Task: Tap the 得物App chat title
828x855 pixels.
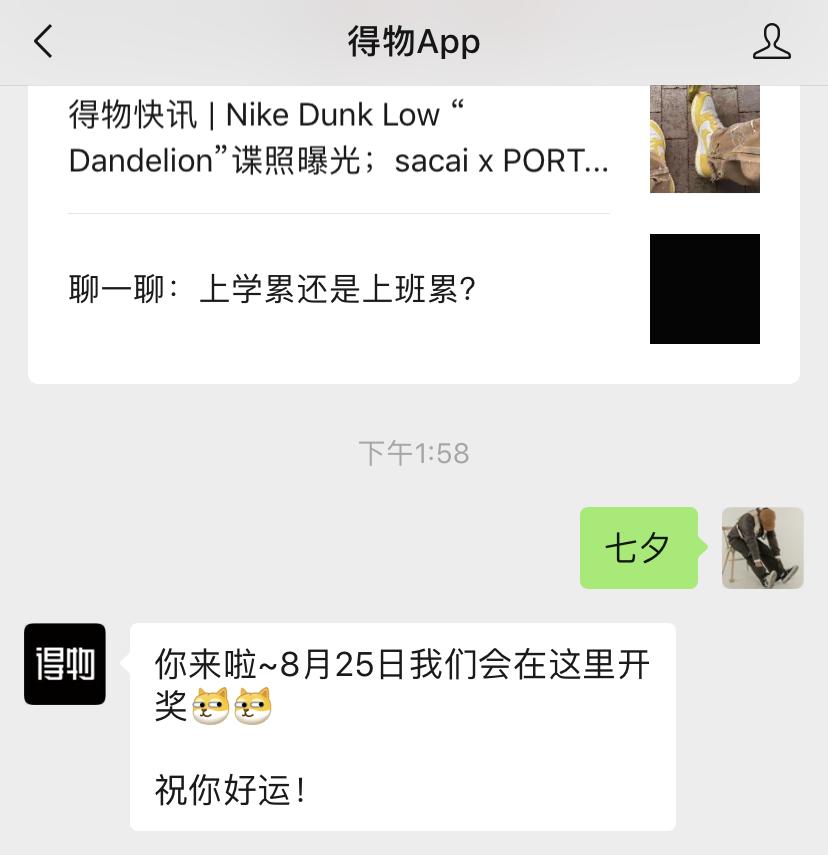Action: point(413,42)
